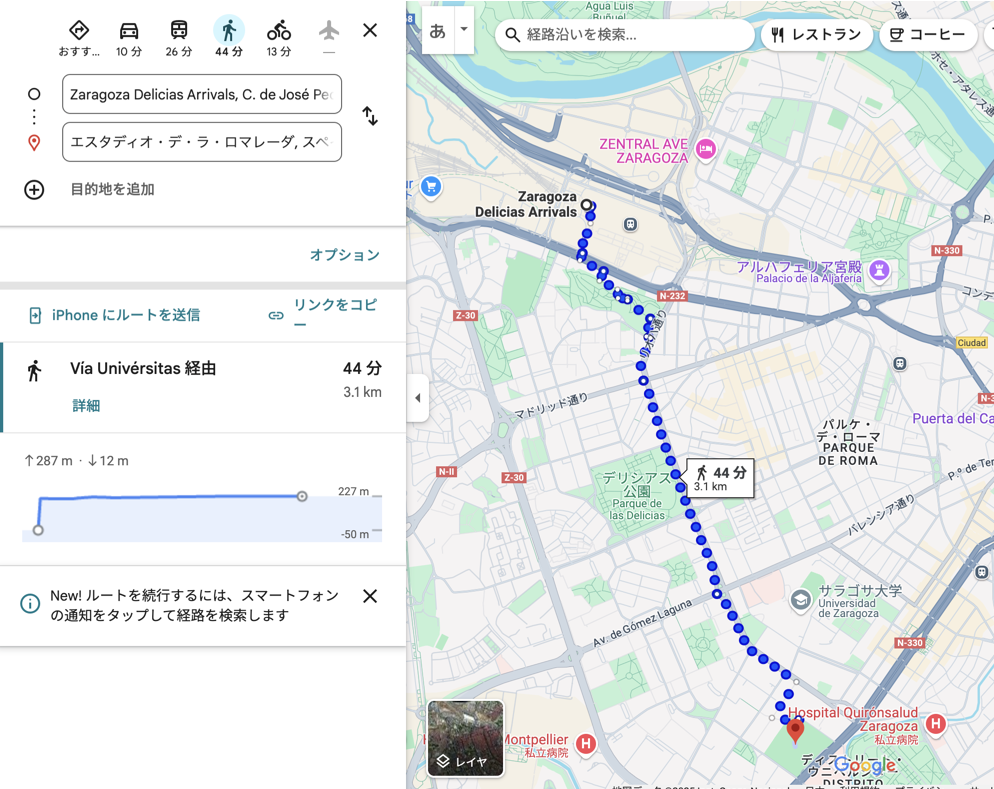Viewport: 994px width, 789px height.
Task: Tap the coffee (コーヒー) chip
Action: click(927, 35)
